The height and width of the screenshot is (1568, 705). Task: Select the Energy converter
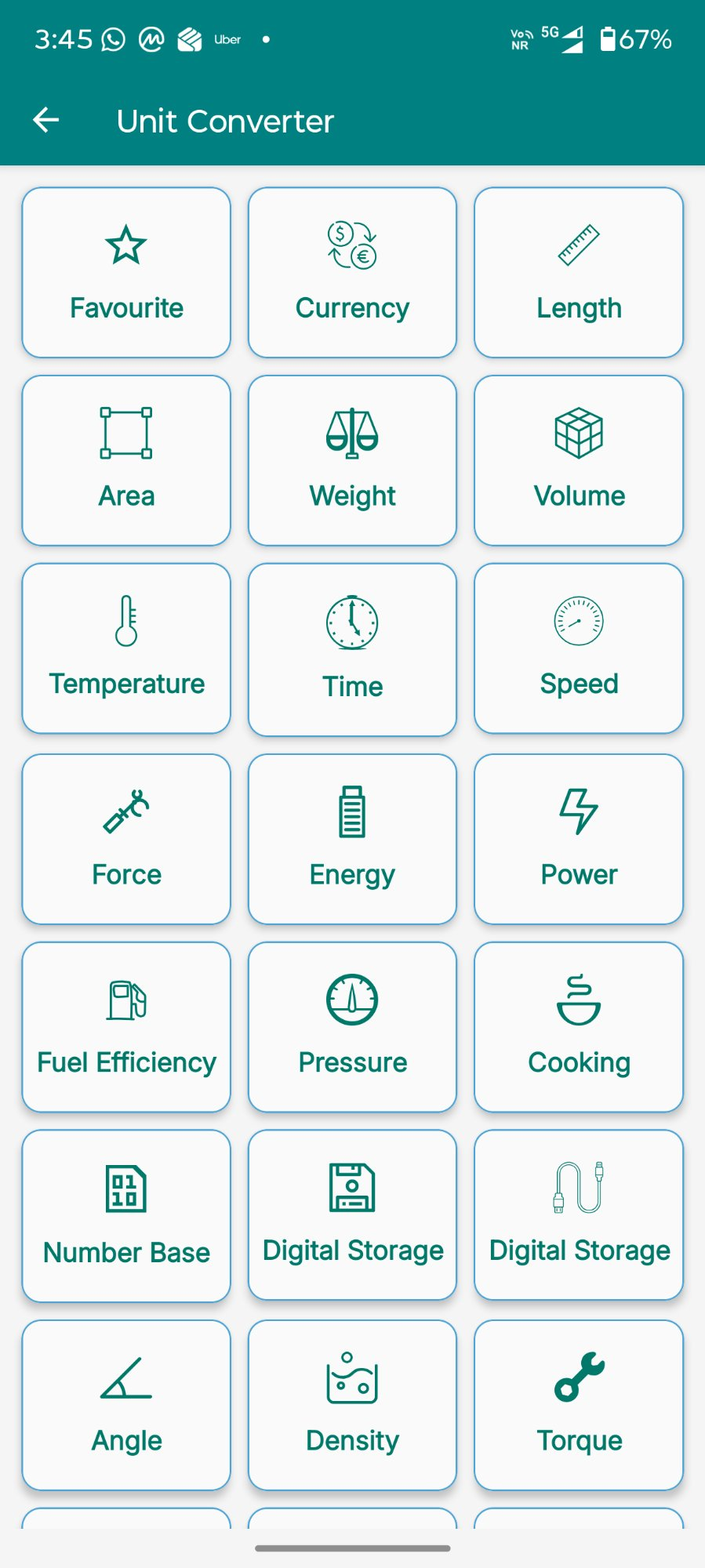click(x=351, y=837)
